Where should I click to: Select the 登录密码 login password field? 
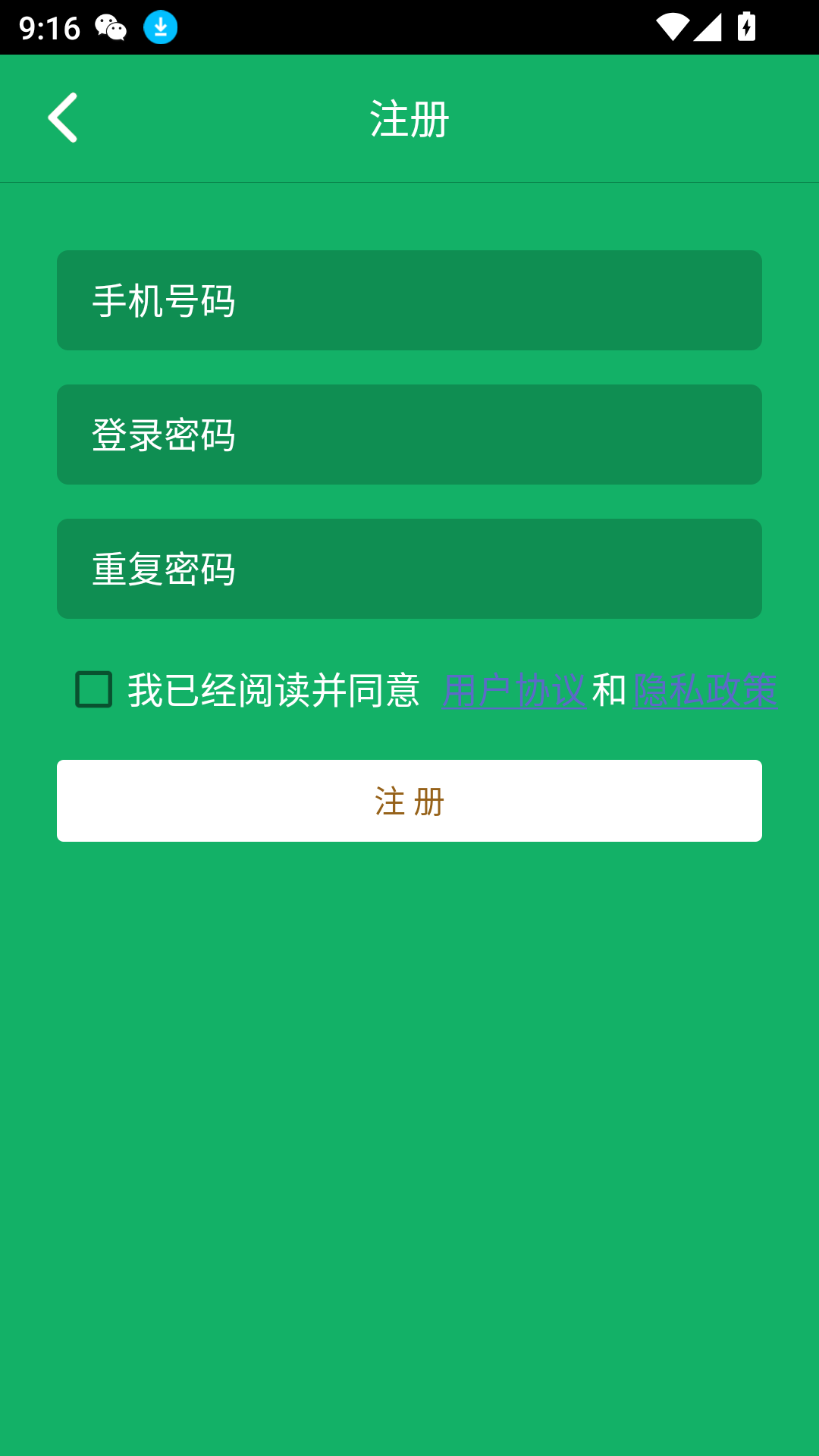pyautogui.click(x=409, y=435)
